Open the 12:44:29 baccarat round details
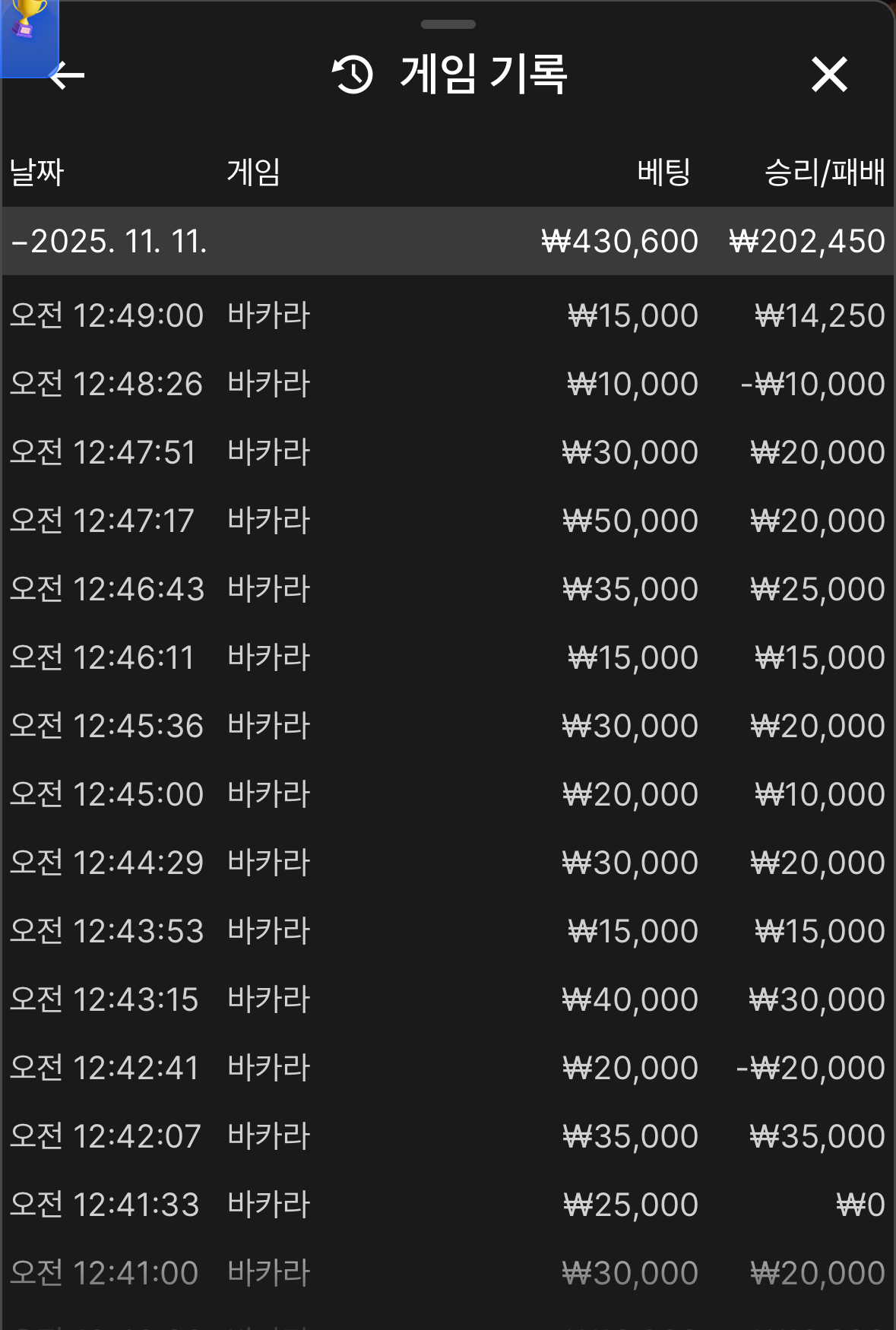This screenshot has height=1330, width=896. click(x=448, y=863)
